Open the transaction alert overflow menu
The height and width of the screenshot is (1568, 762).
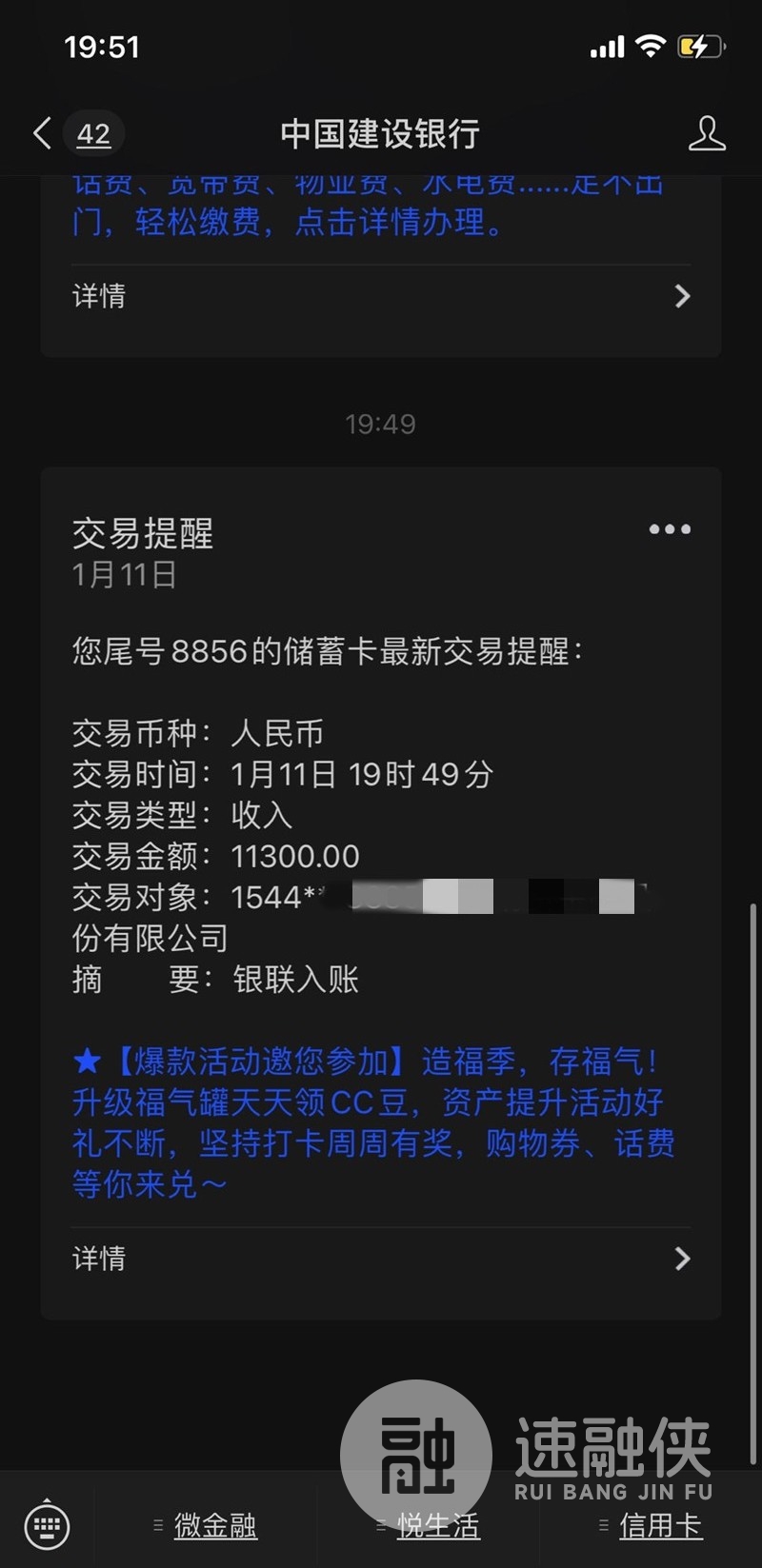670,529
